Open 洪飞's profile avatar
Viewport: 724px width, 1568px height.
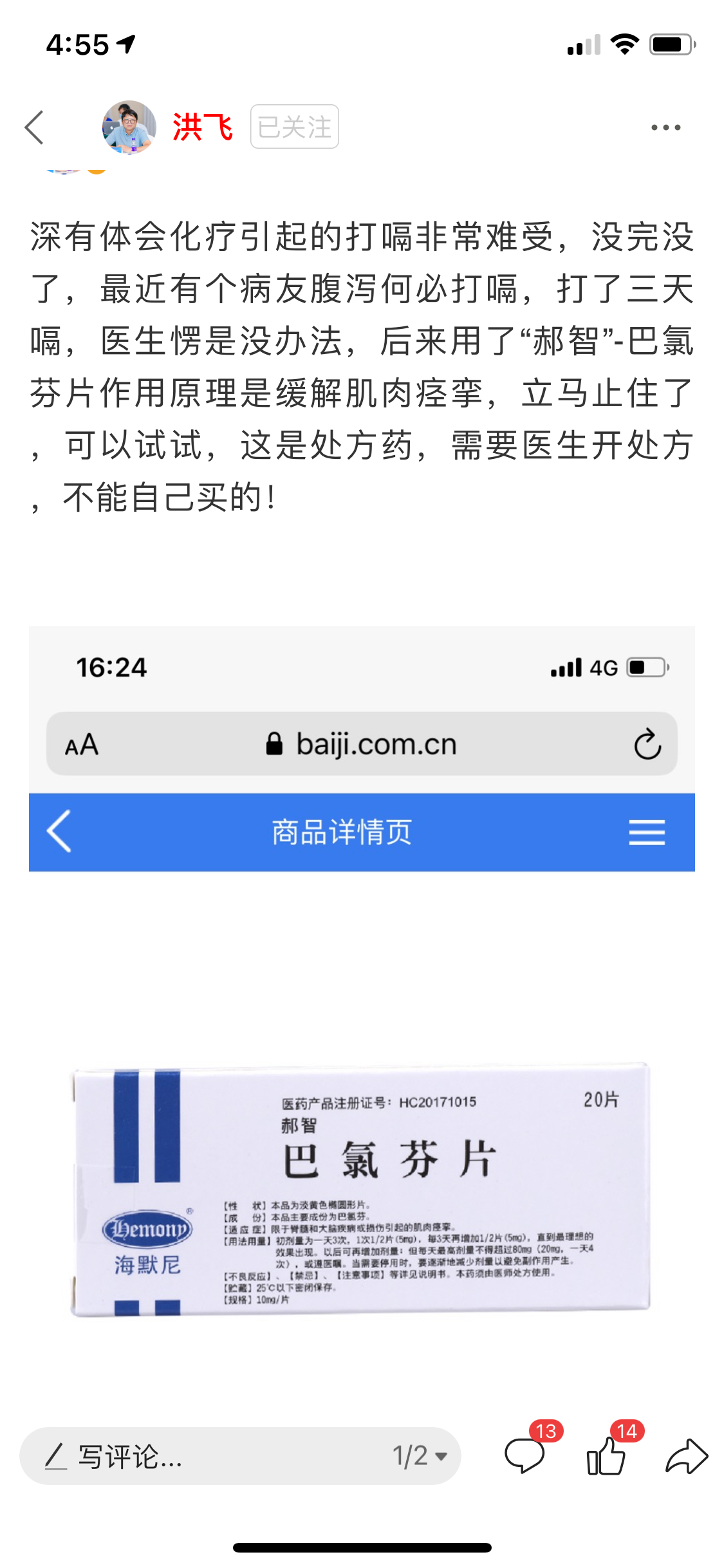click(129, 127)
